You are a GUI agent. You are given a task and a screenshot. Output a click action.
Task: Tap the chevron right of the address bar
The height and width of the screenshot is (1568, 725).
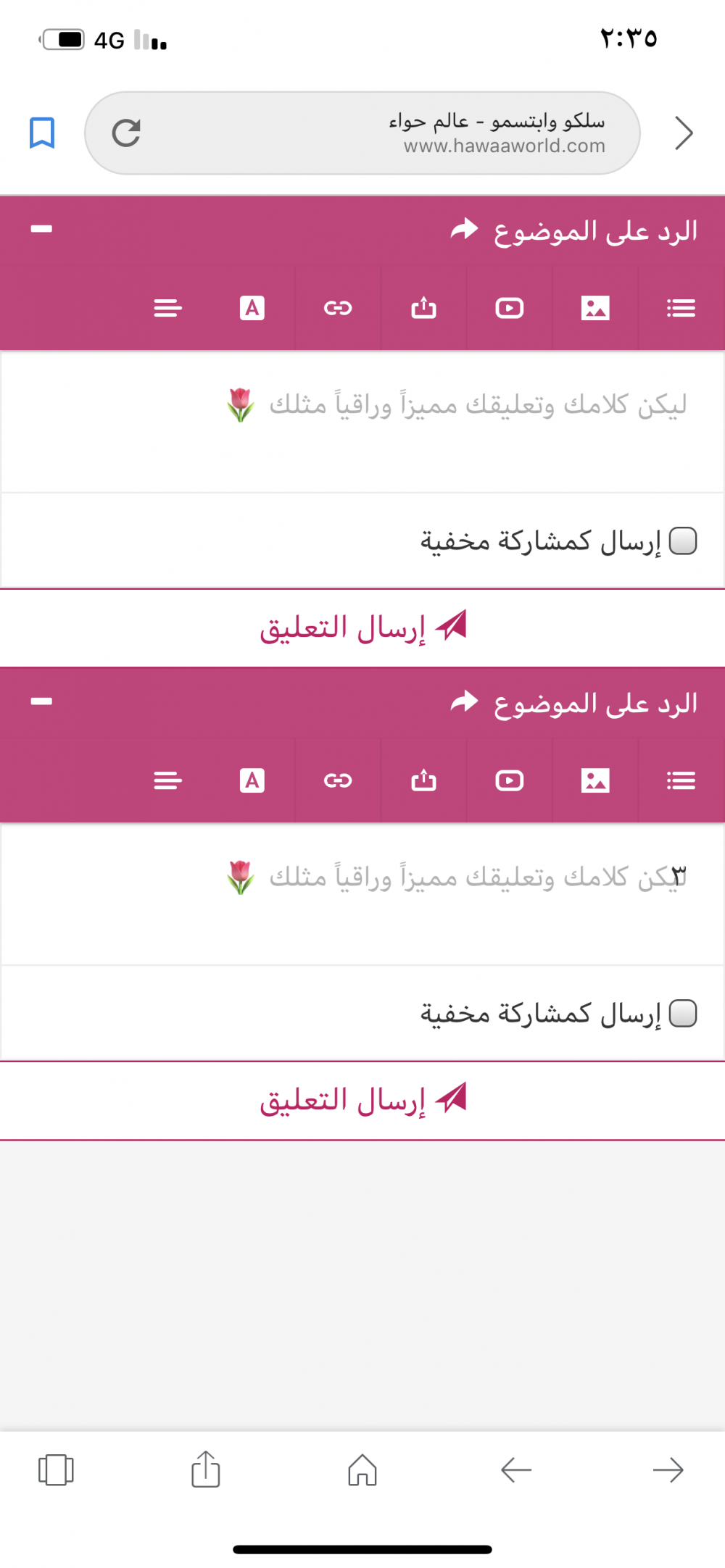click(x=683, y=133)
